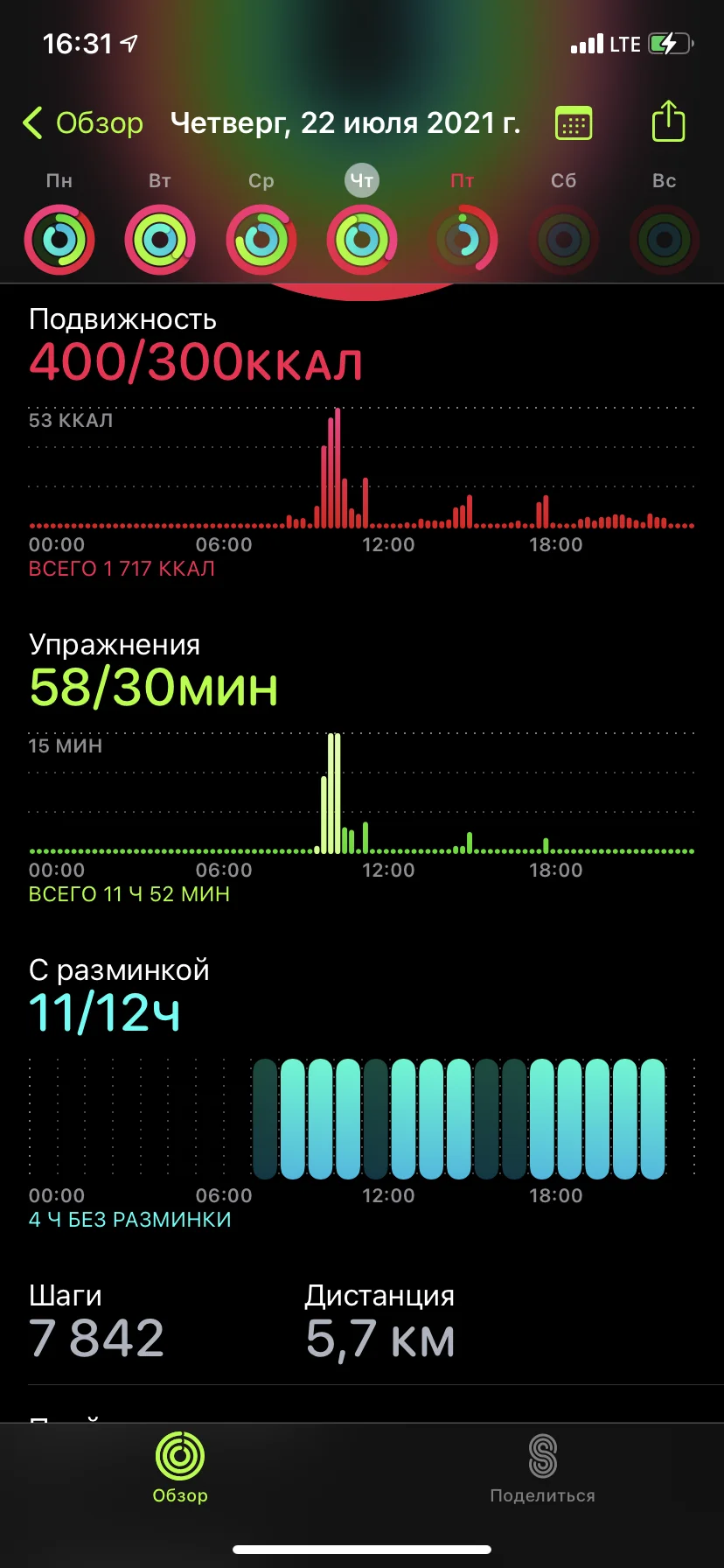Screen dimensions: 724x1568
Task: Switch to the Поделиться tab
Action: coord(542,1468)
